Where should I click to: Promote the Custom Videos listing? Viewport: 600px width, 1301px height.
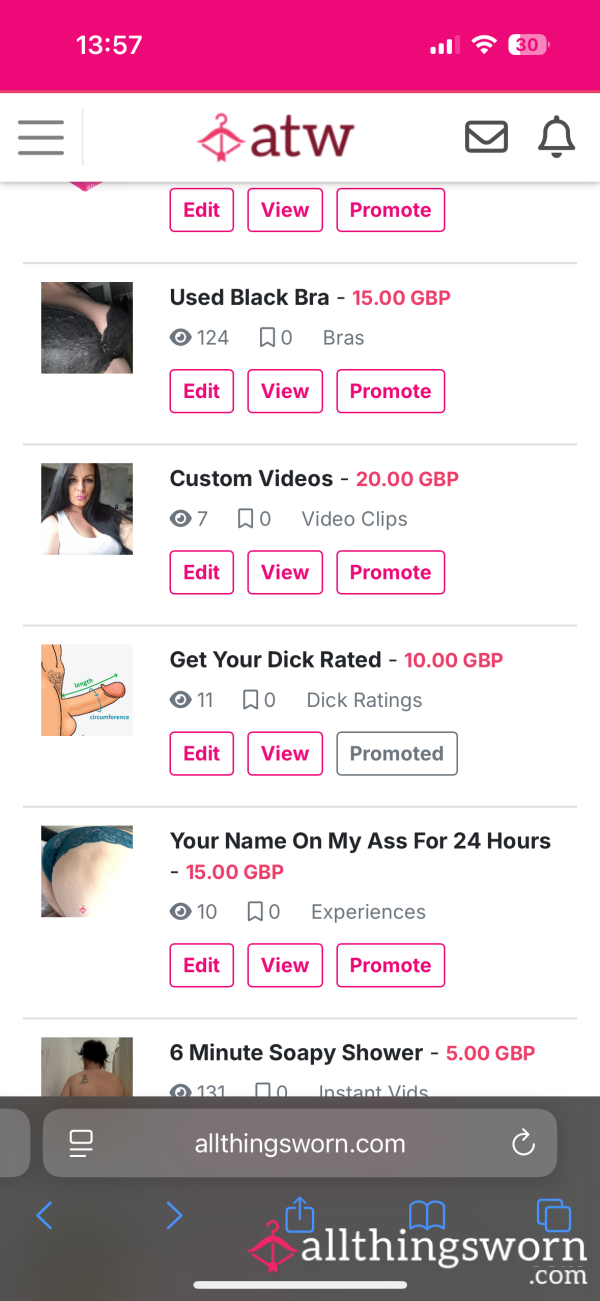(390, 572)
